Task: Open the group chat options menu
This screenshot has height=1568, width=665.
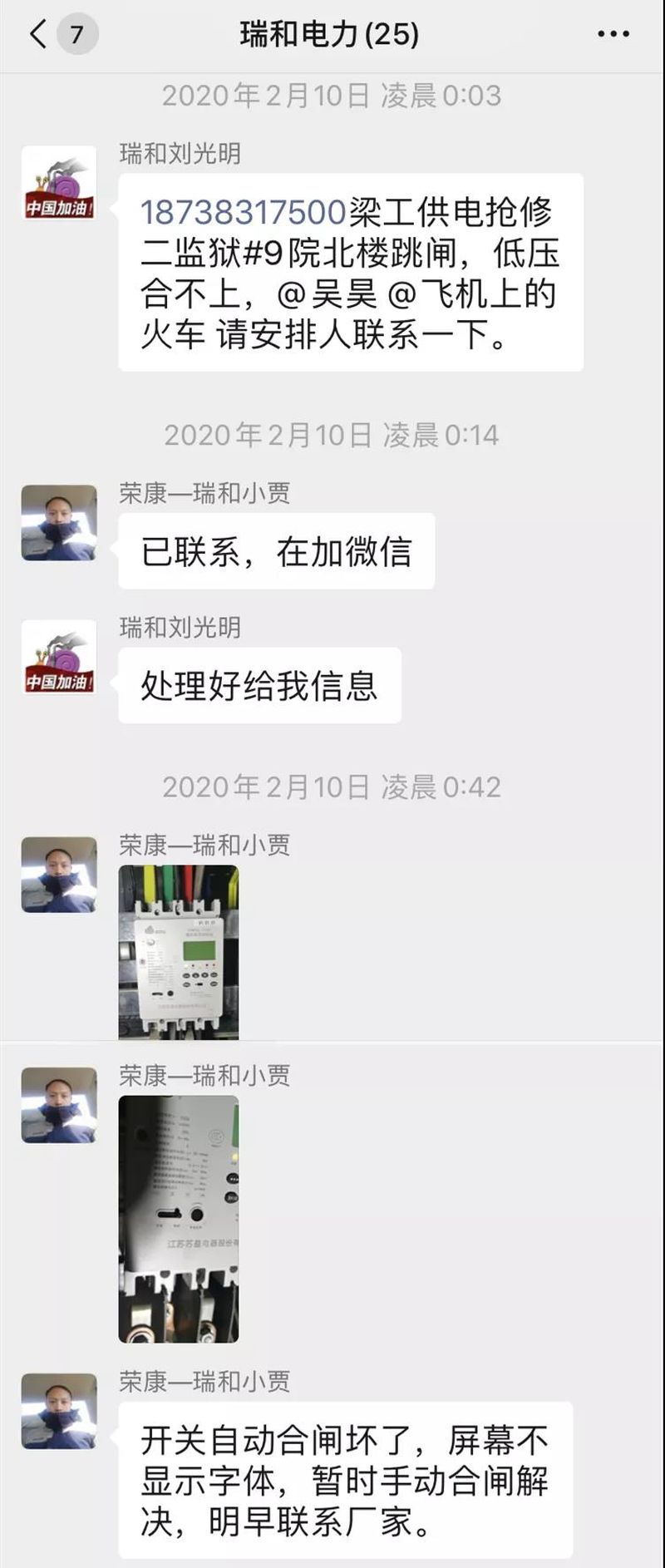Action: 613,35
